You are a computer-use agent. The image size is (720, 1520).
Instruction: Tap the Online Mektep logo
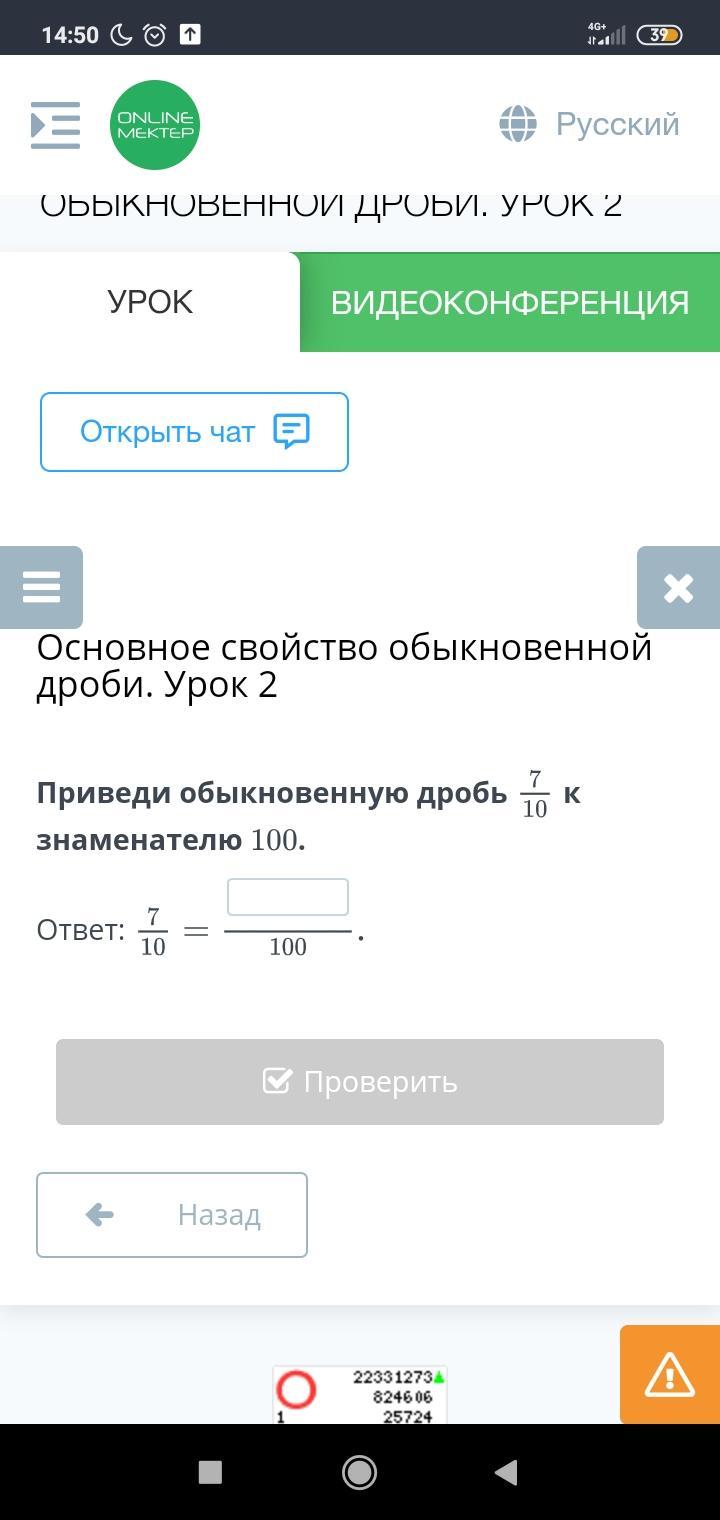[x=155, y=125]
